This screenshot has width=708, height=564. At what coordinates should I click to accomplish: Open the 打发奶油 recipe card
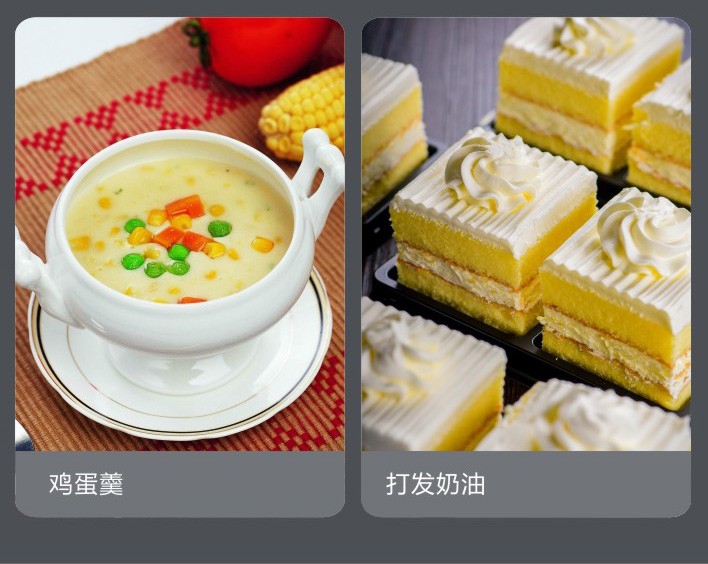(x=526, y=266)
